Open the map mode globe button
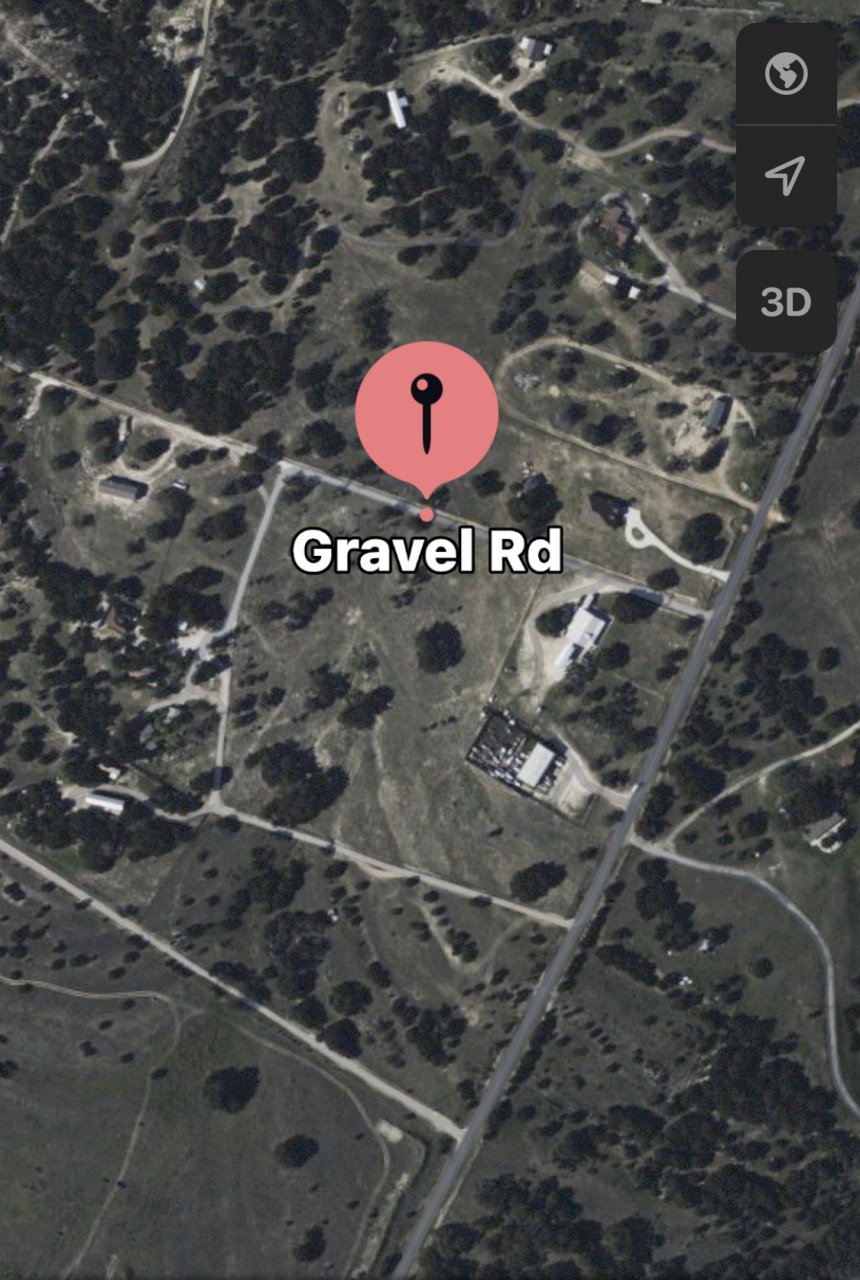Screen dimensions: 860x1280 click(x=786, y=74)
